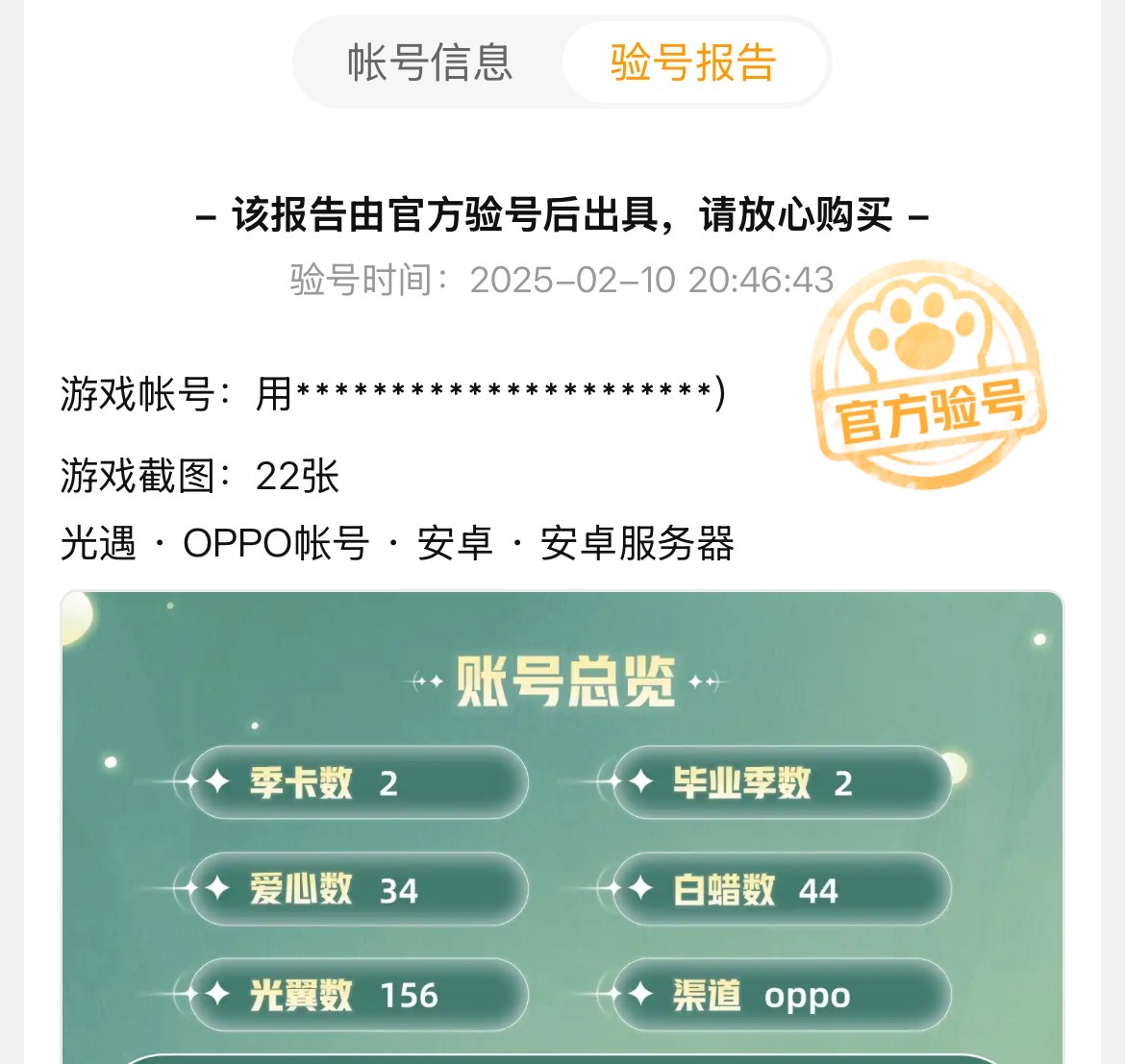Switch to the 帐号信息 tab
Screen dimensions: 1125x1064
pyautogui.click(x=430, y=63)
